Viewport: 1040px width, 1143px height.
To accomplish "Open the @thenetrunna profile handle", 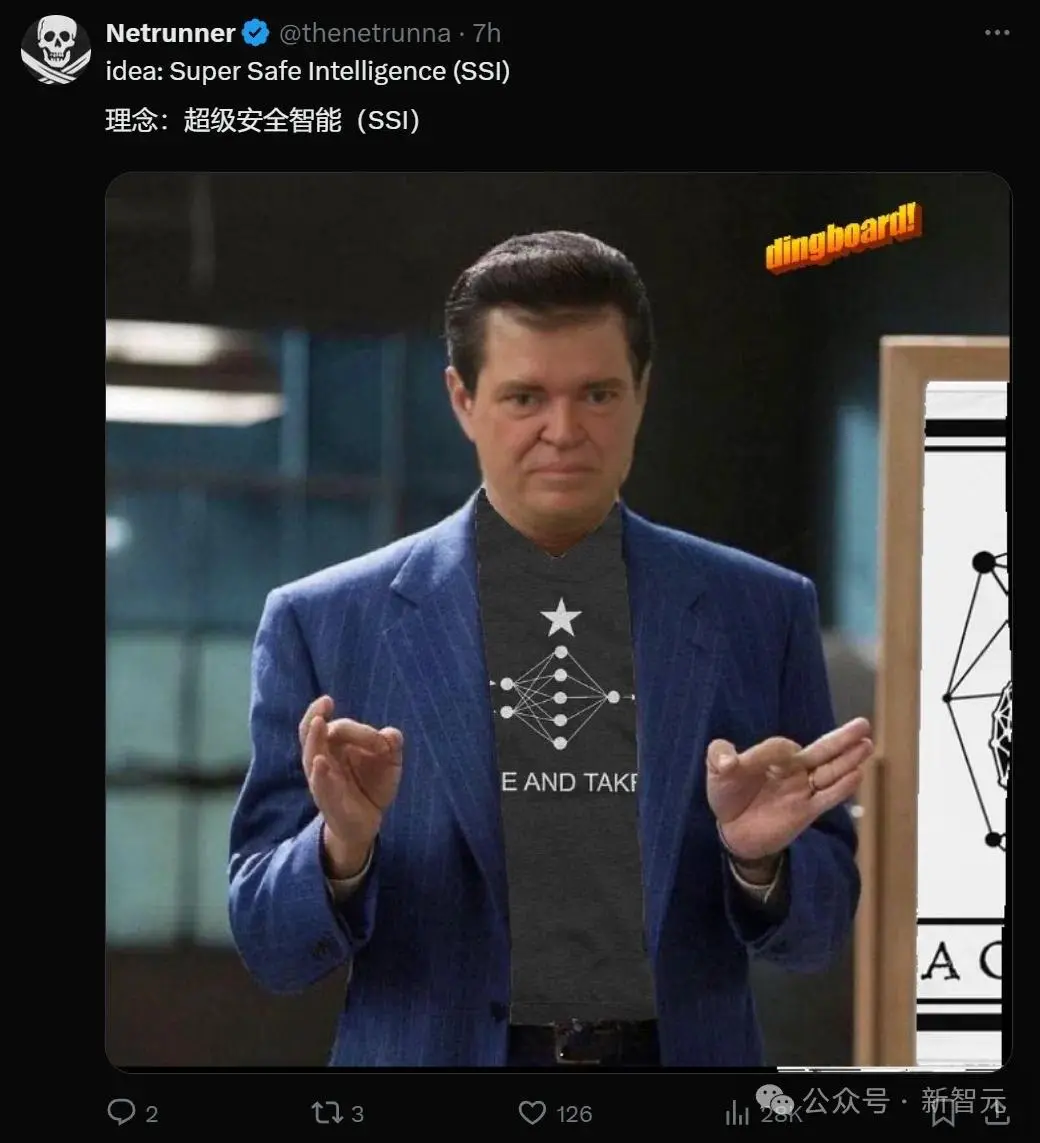I will tap(364, 33).
